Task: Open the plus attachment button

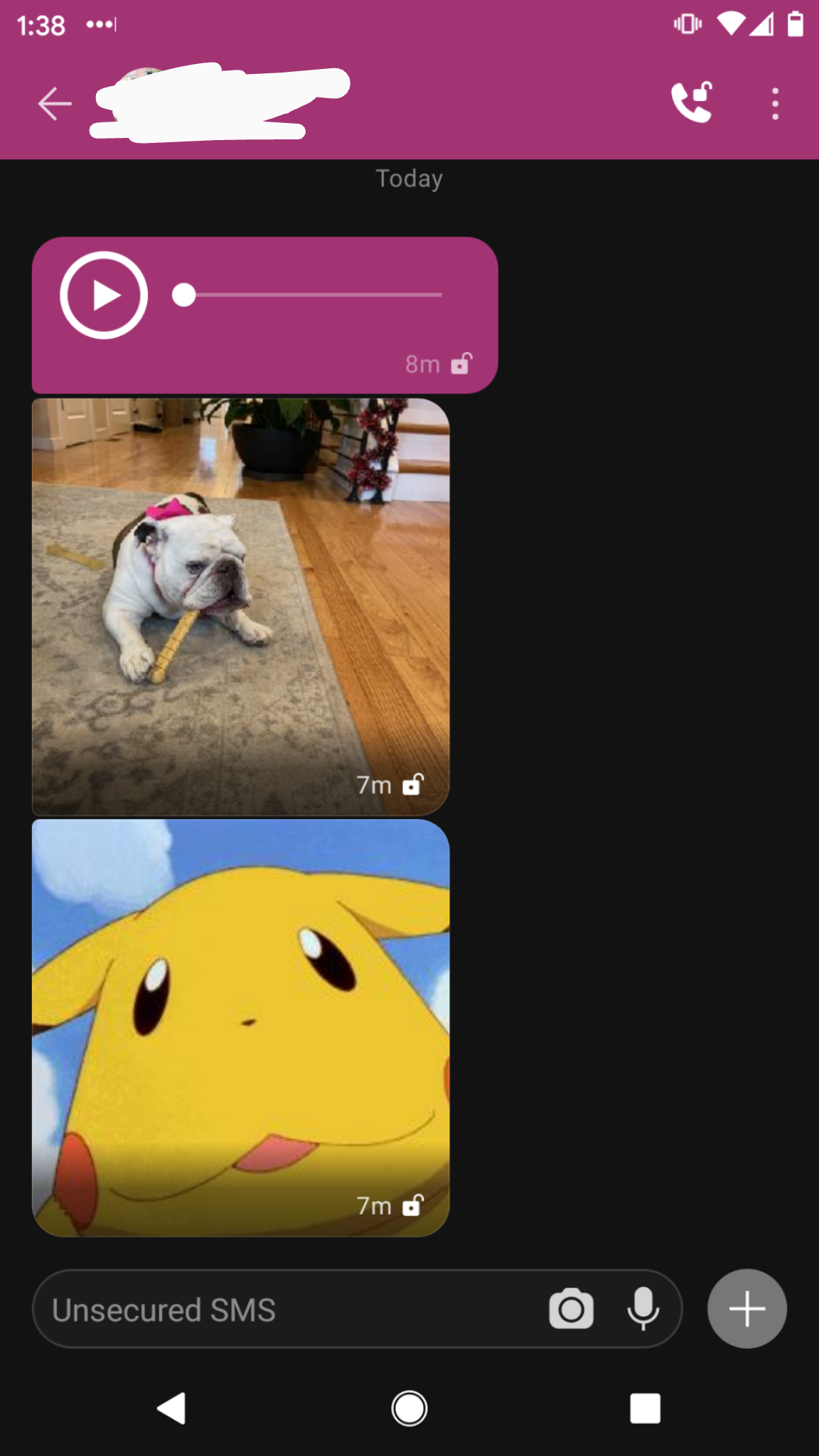Action: (x=746, y=1309)
